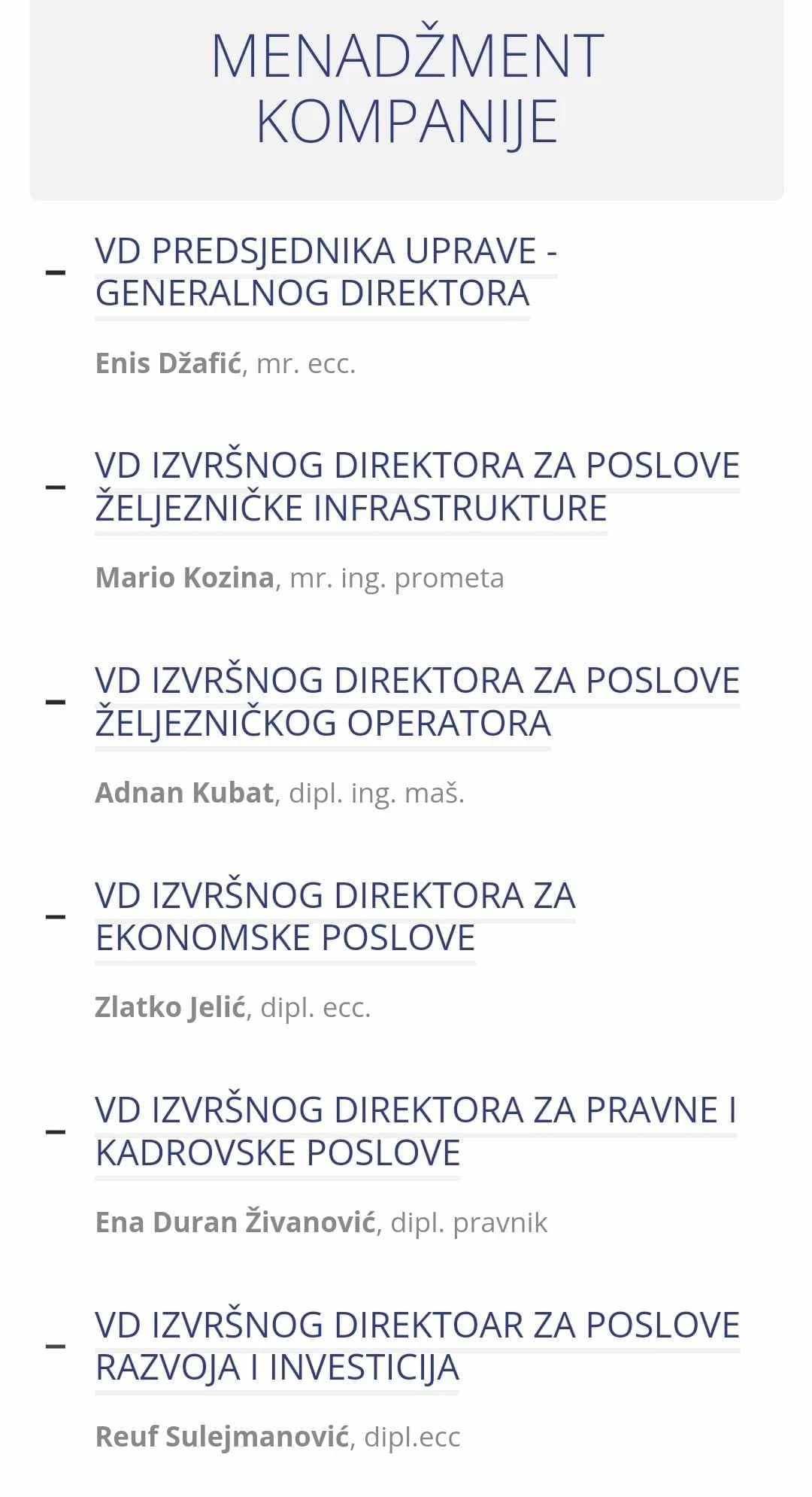Collapse the Željezničkog Operatora director section
The image size is (812, 1497).
[x=56, y=702]
